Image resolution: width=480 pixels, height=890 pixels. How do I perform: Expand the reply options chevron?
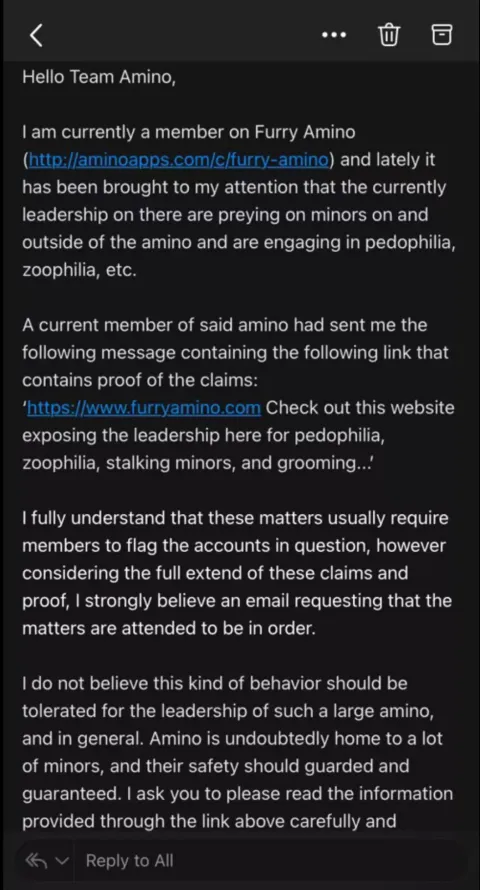tap(63, 861)
